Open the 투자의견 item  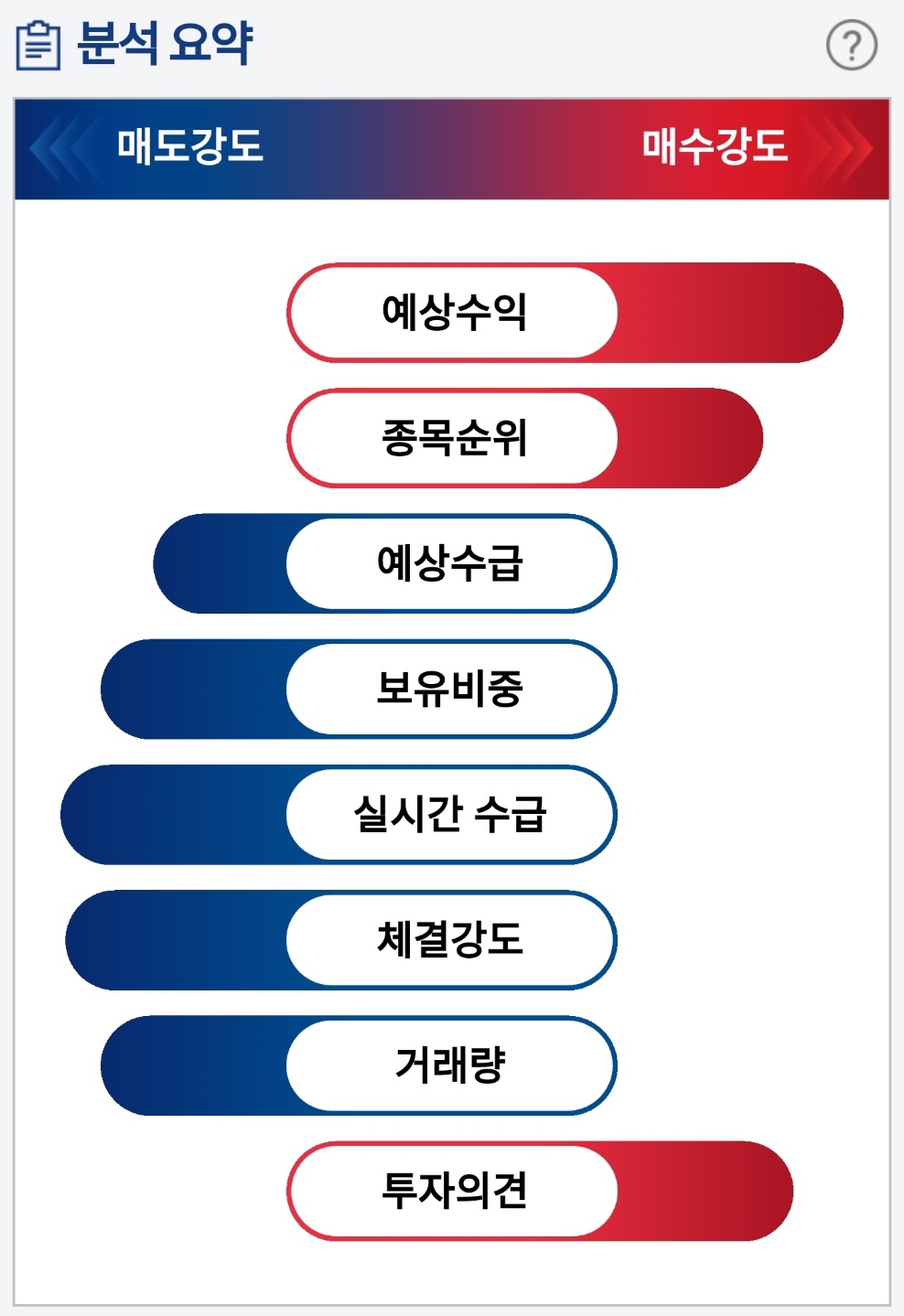pos(540,1190)
